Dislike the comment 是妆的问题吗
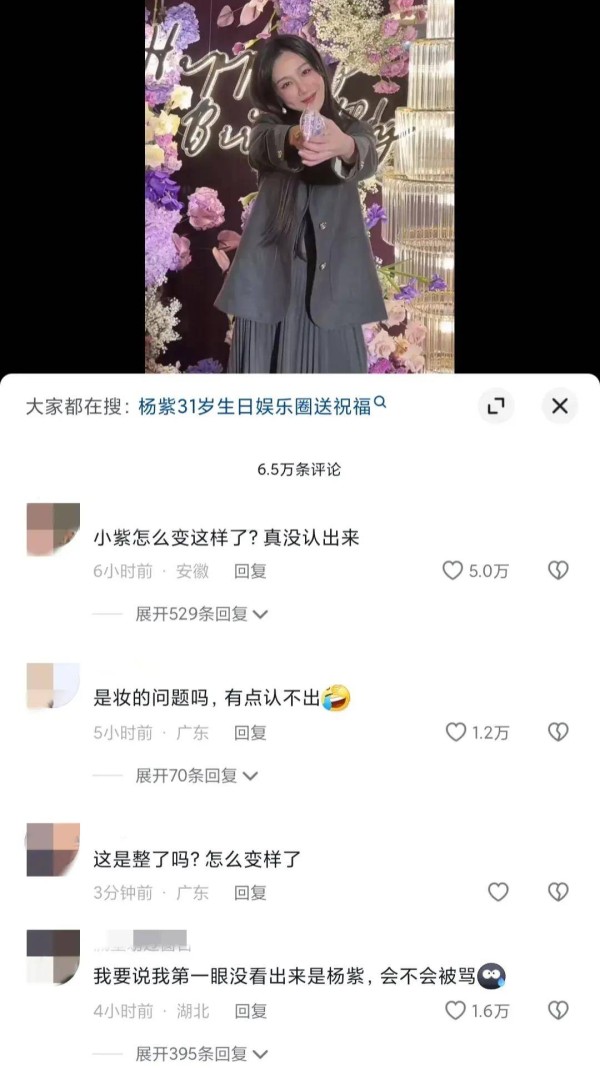 [x=558, y=732]
